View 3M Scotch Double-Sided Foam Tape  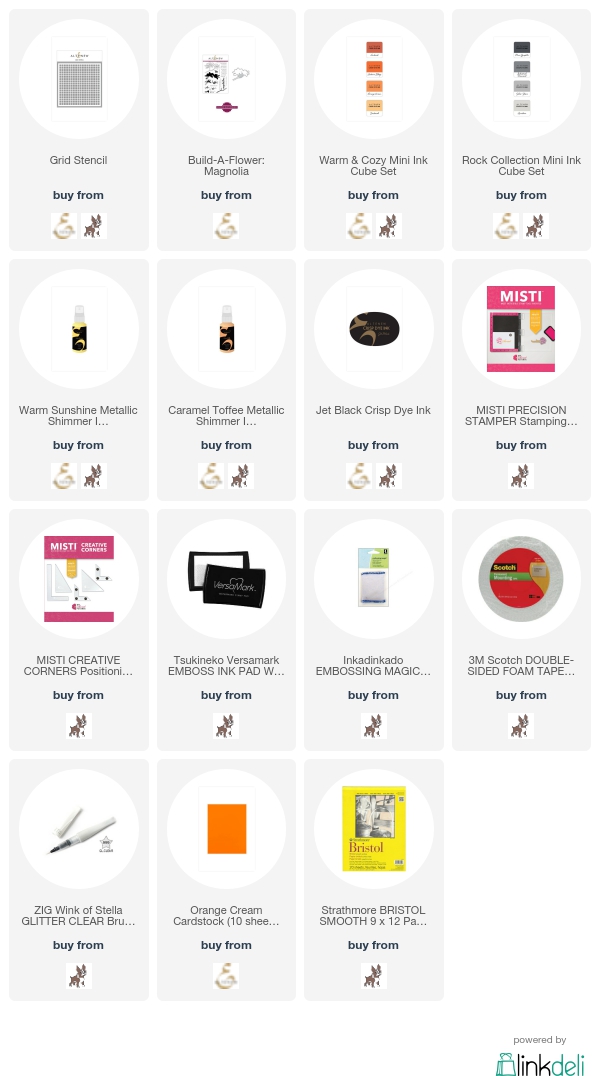pos(521,580)
